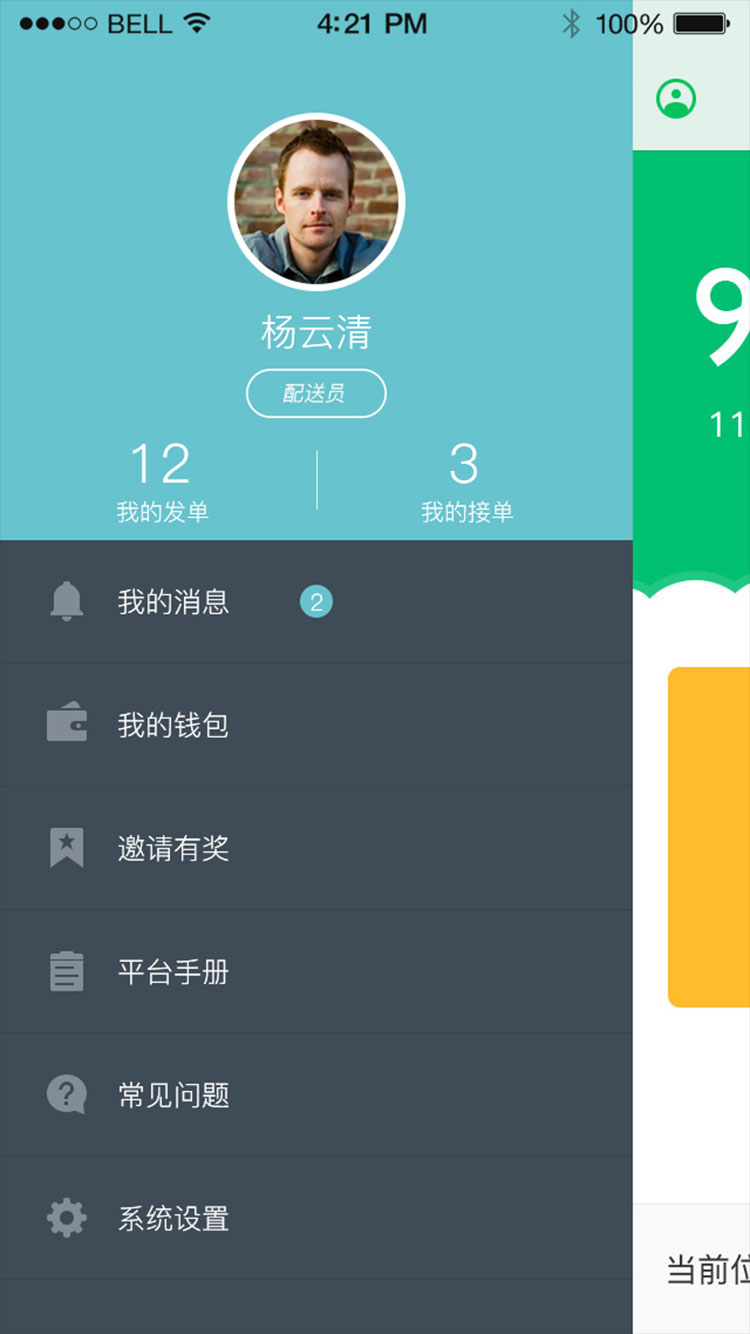Open 系统设置 settings
This screenshot has height=1334, width=750.
pyautogui.click(x=316, y=1218)
